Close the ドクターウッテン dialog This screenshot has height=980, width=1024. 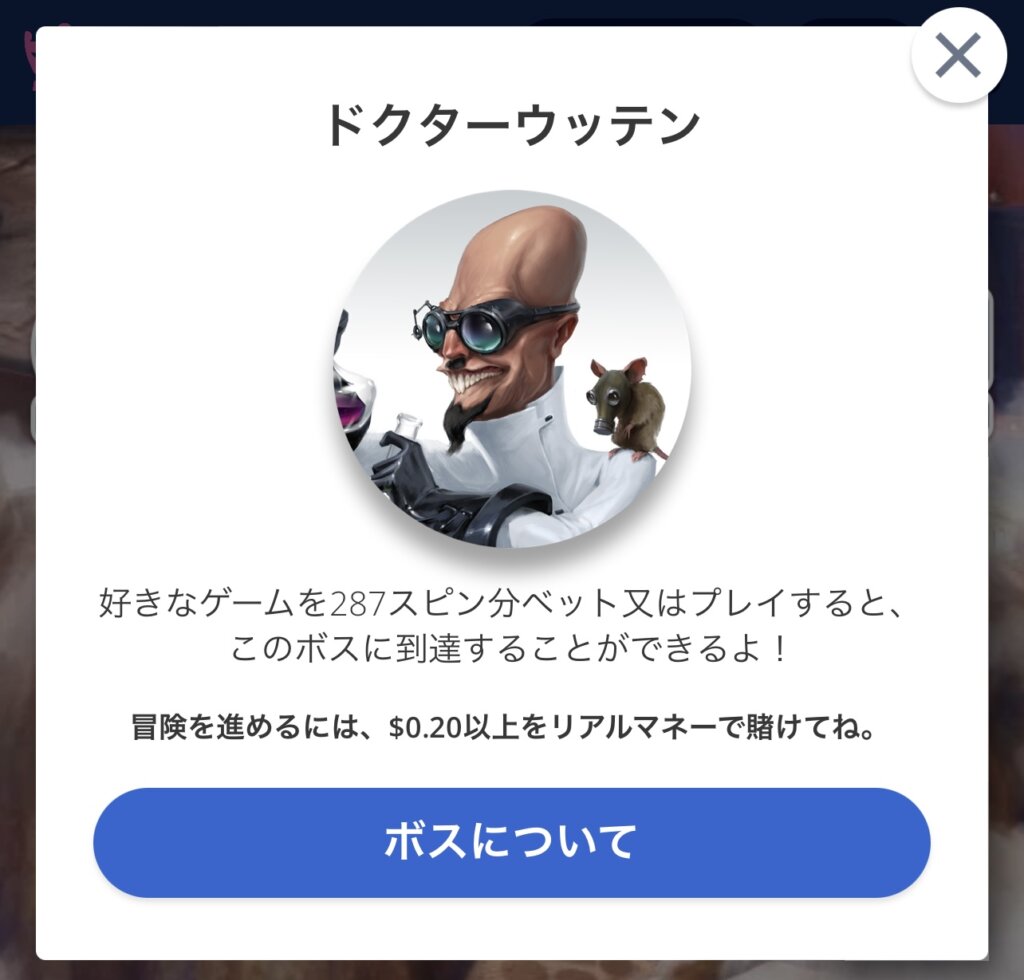957,57
